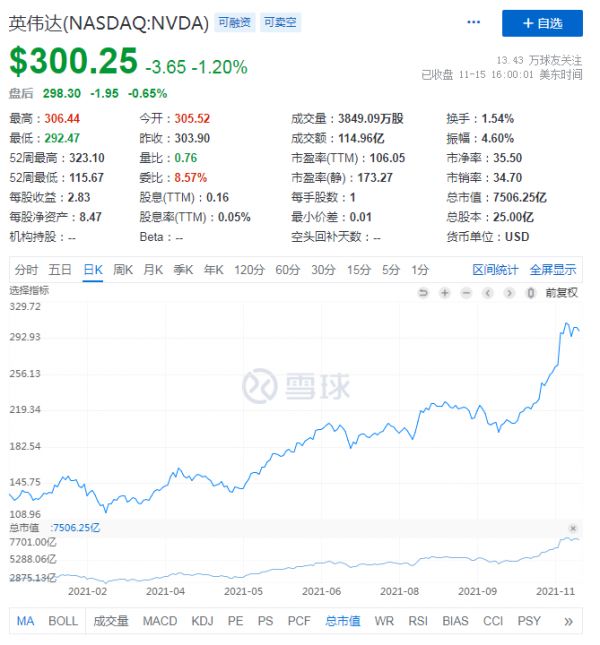Select the MACD indicator
The width and height of the screenshot is (600, 645).
(159, 621)
